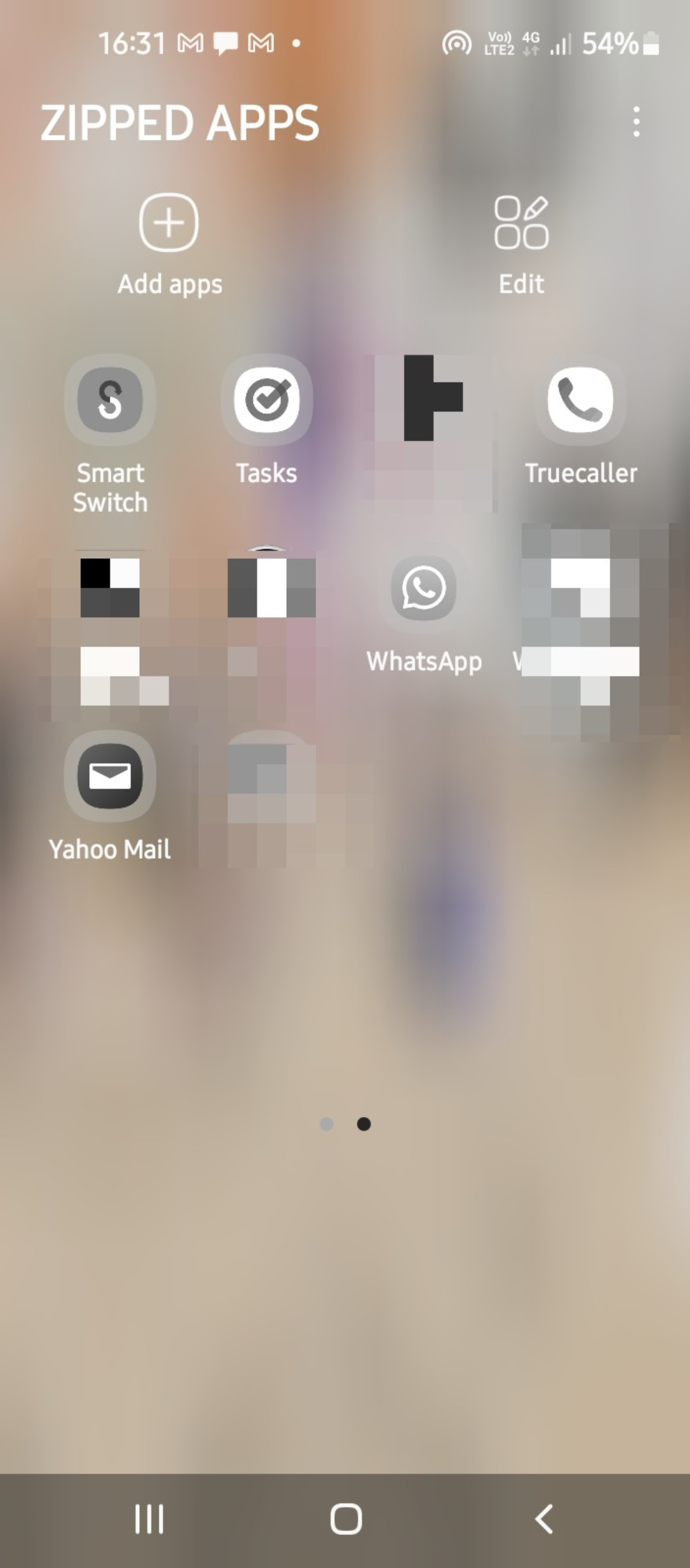690x1568 pixels.
Task: Open WhatsApp from the folder
Action: click(423, 588)
